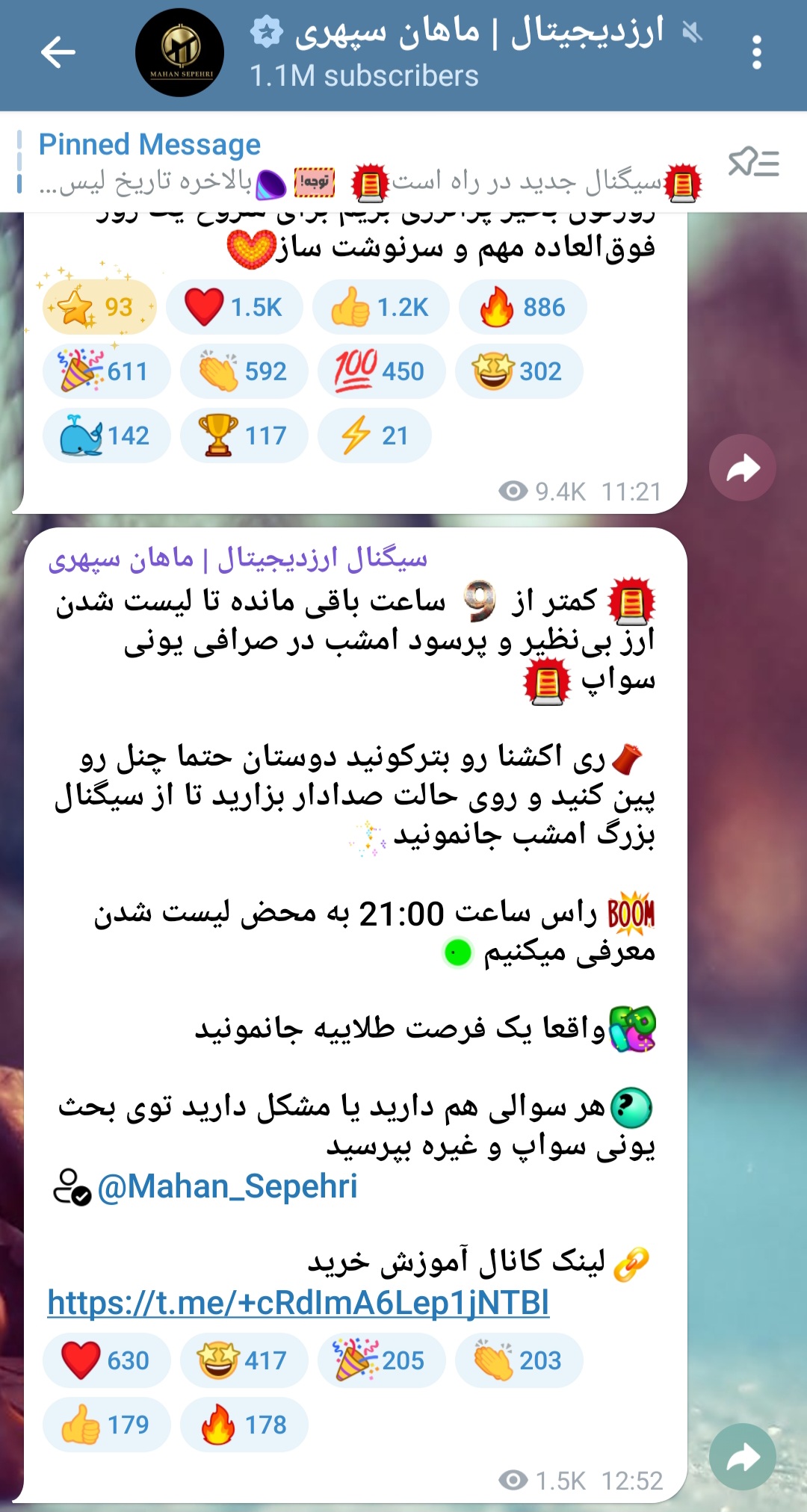React with the heart showing 630
807x1512 pixels.
(x=106, y=1360)
